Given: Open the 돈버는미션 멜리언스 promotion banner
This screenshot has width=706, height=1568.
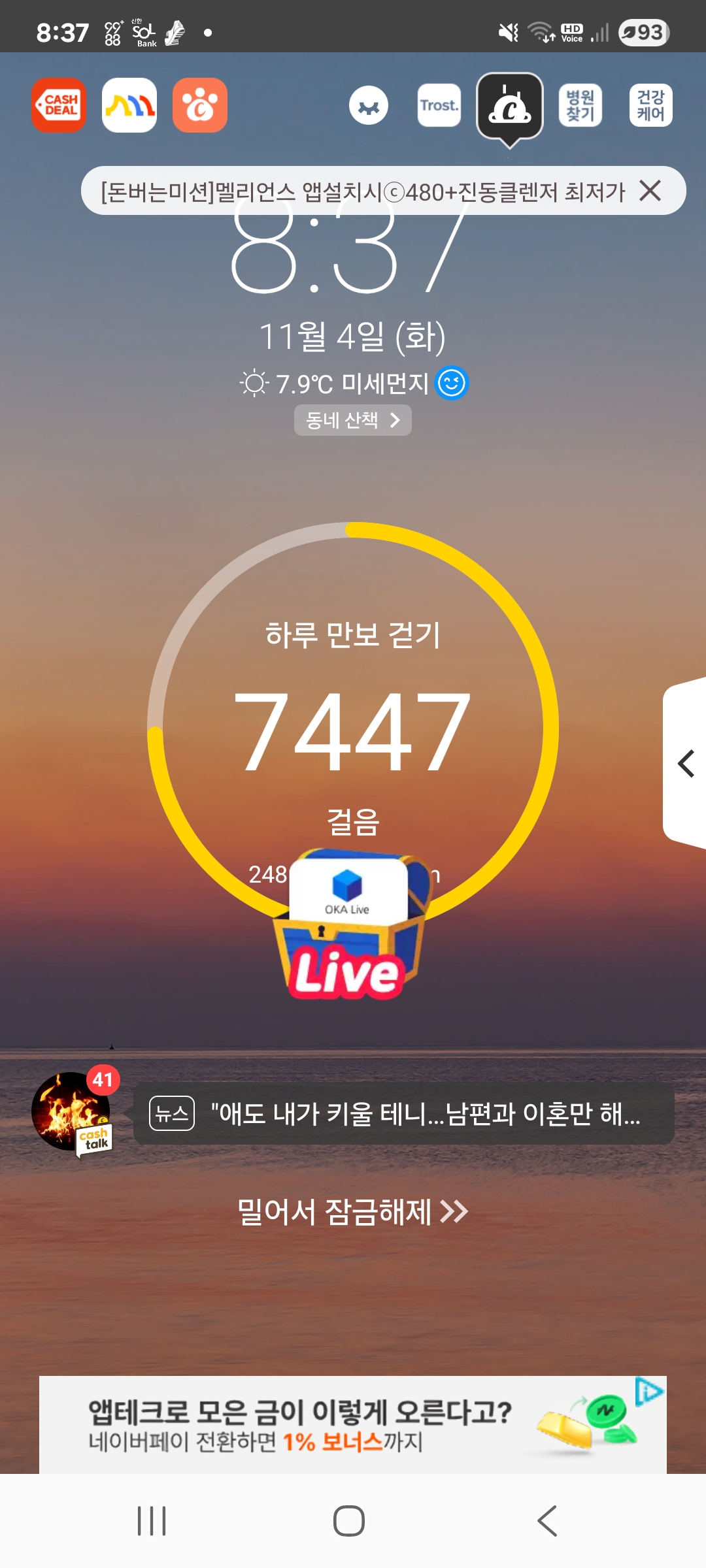Looking at the screenshot, I should (363, 191).
